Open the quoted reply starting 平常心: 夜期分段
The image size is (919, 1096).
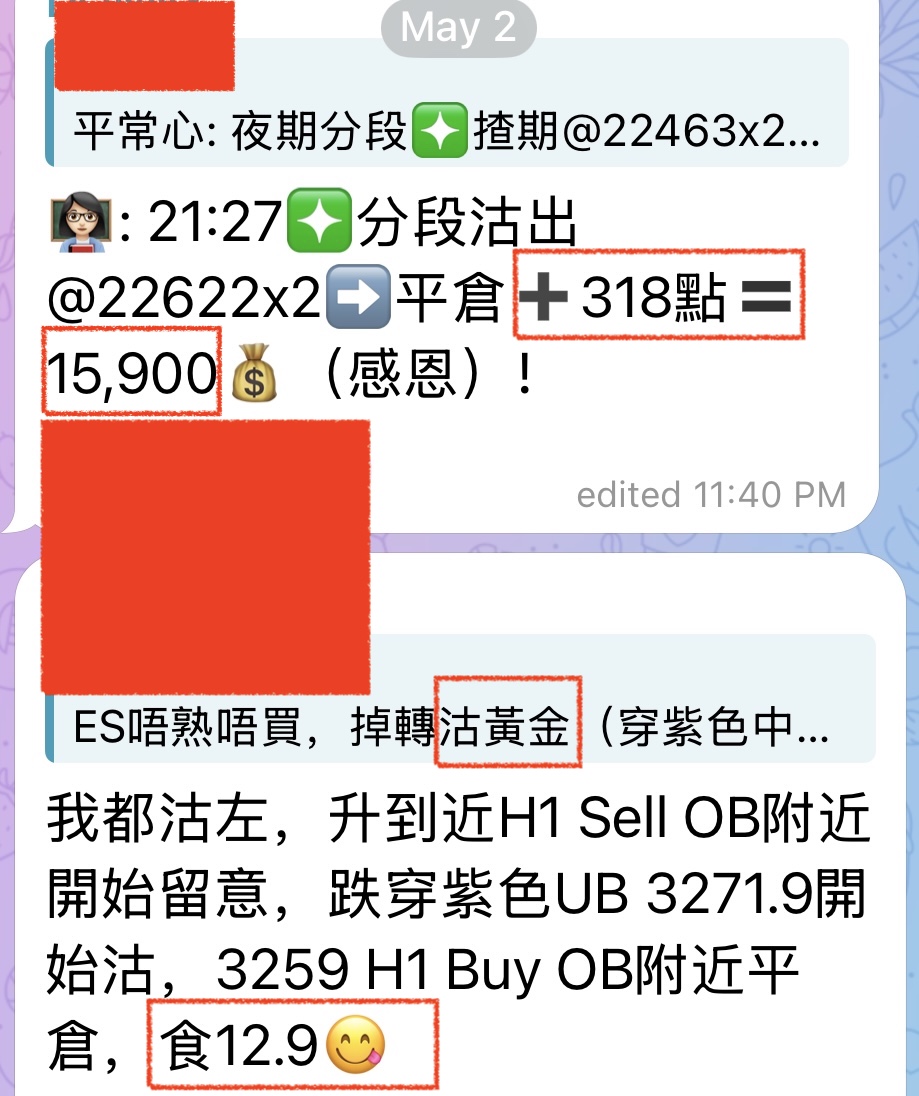point(447,131)
